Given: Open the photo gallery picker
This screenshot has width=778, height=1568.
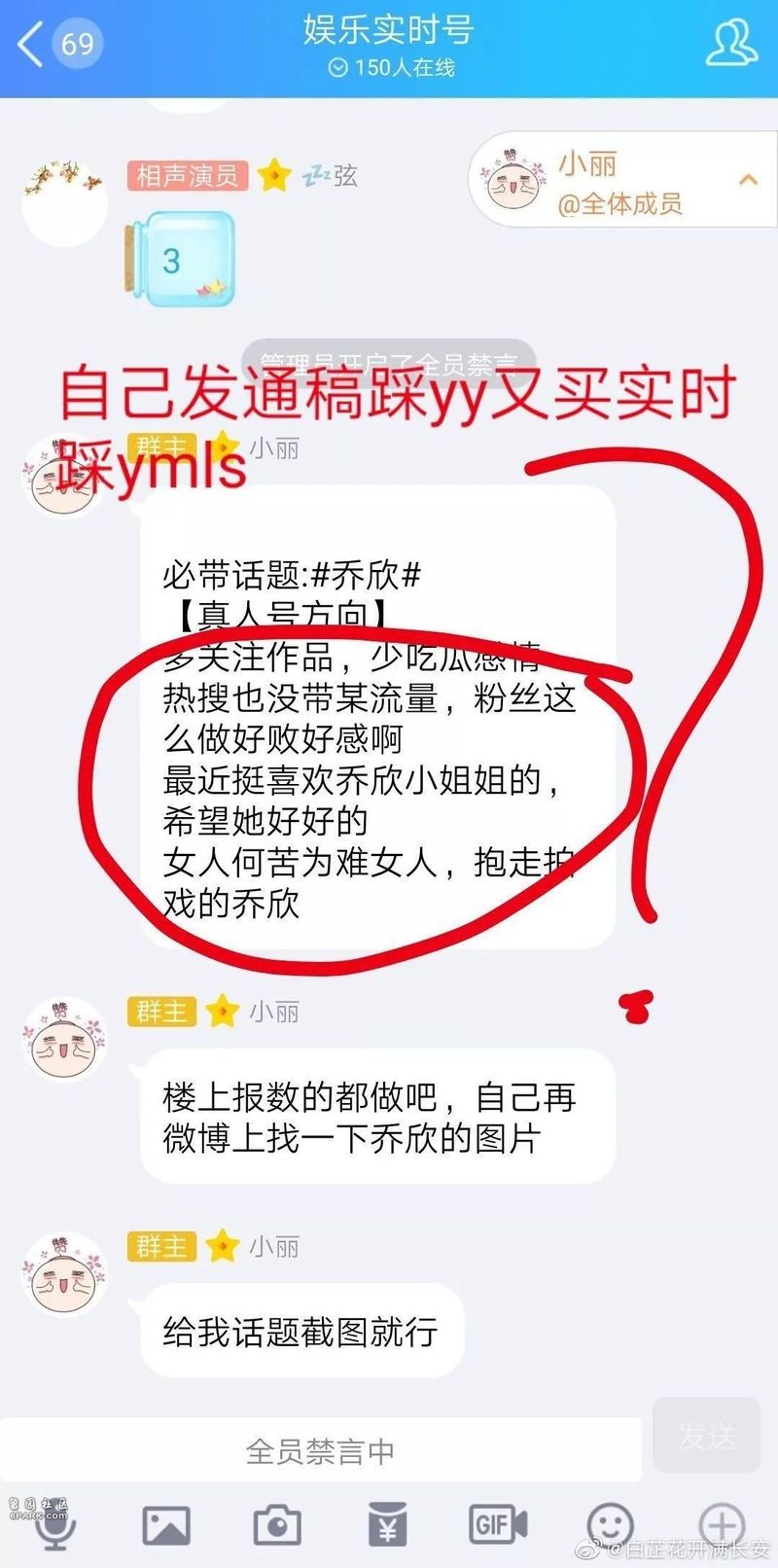Looking at the screenshot, I should tap(166, 1525).
